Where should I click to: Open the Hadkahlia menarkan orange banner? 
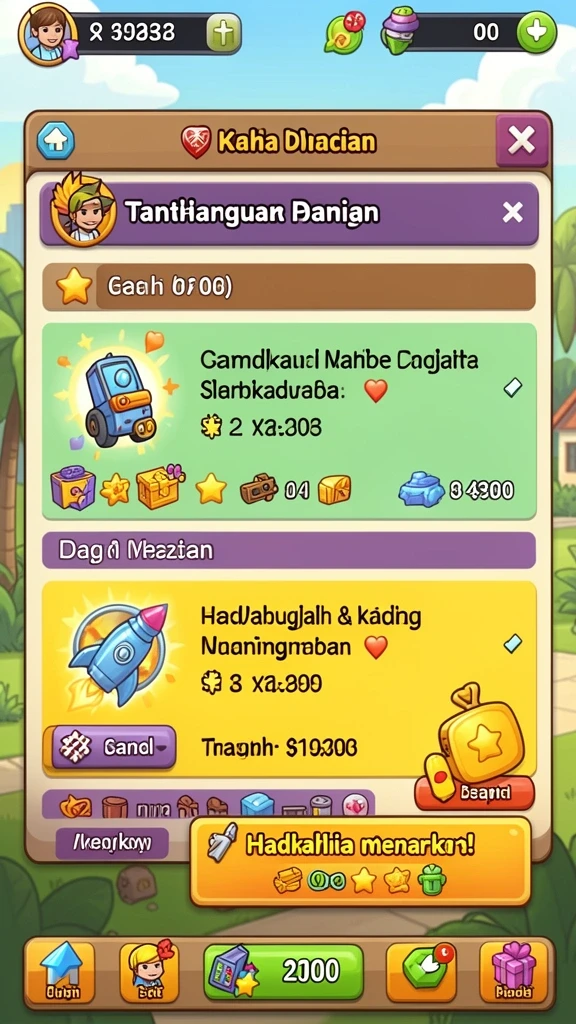pos(360,861)
